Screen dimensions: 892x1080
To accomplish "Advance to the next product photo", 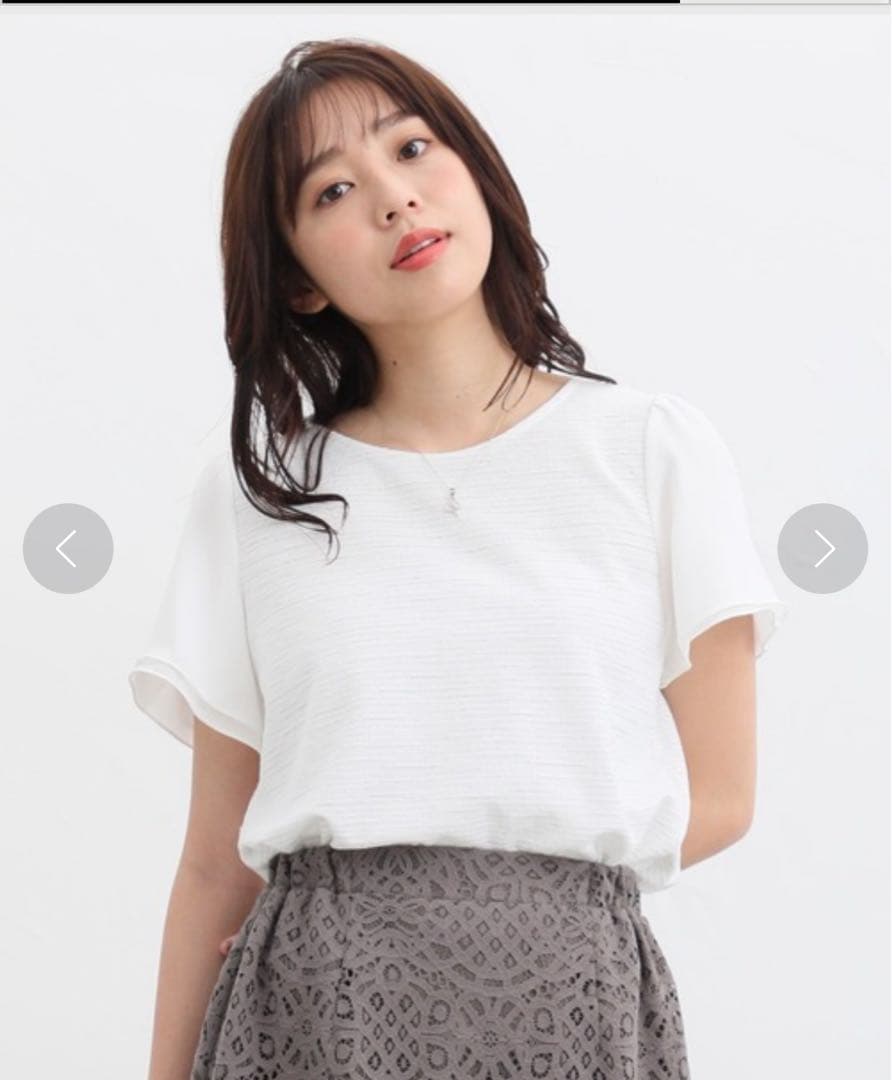I will (x=822, y=548).
